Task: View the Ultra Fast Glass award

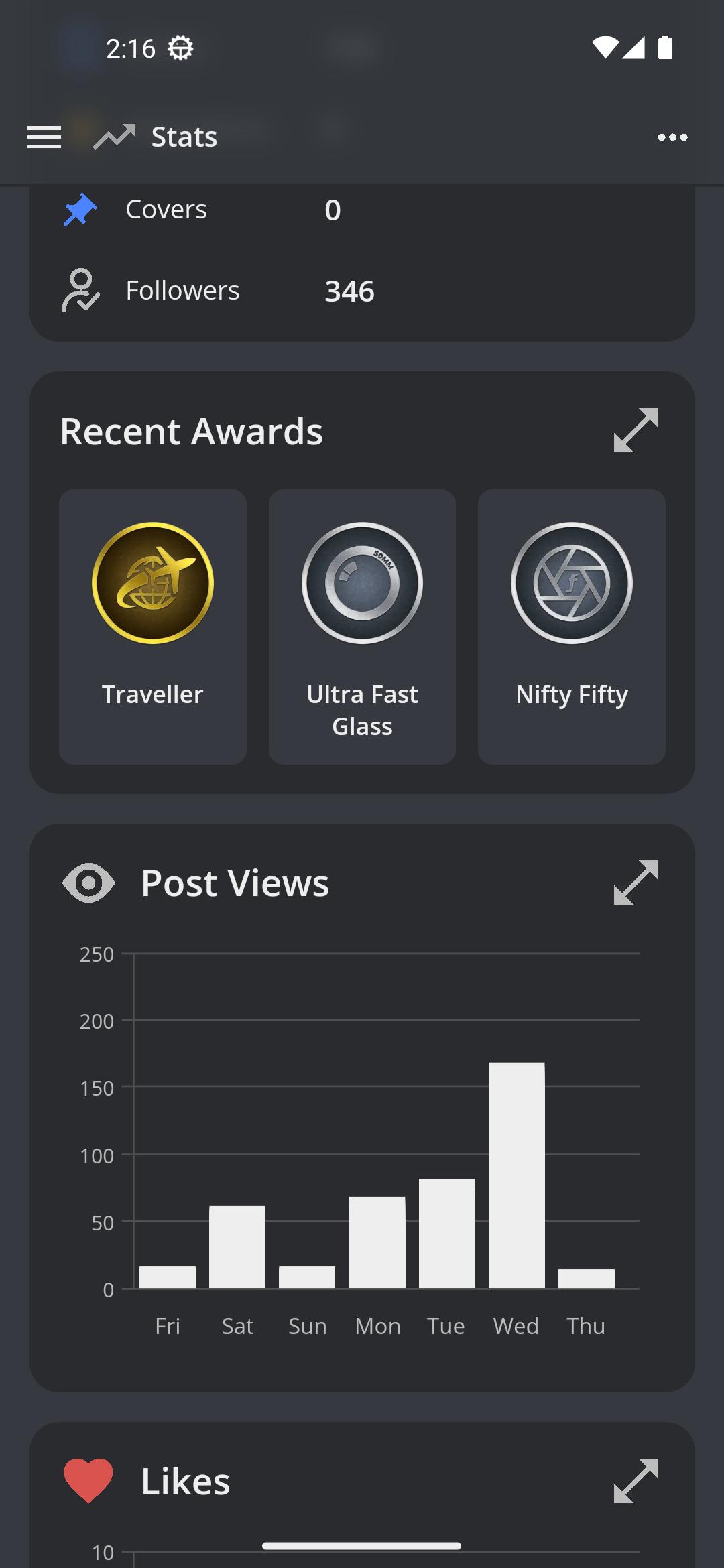Action: [x=362, y=627]
